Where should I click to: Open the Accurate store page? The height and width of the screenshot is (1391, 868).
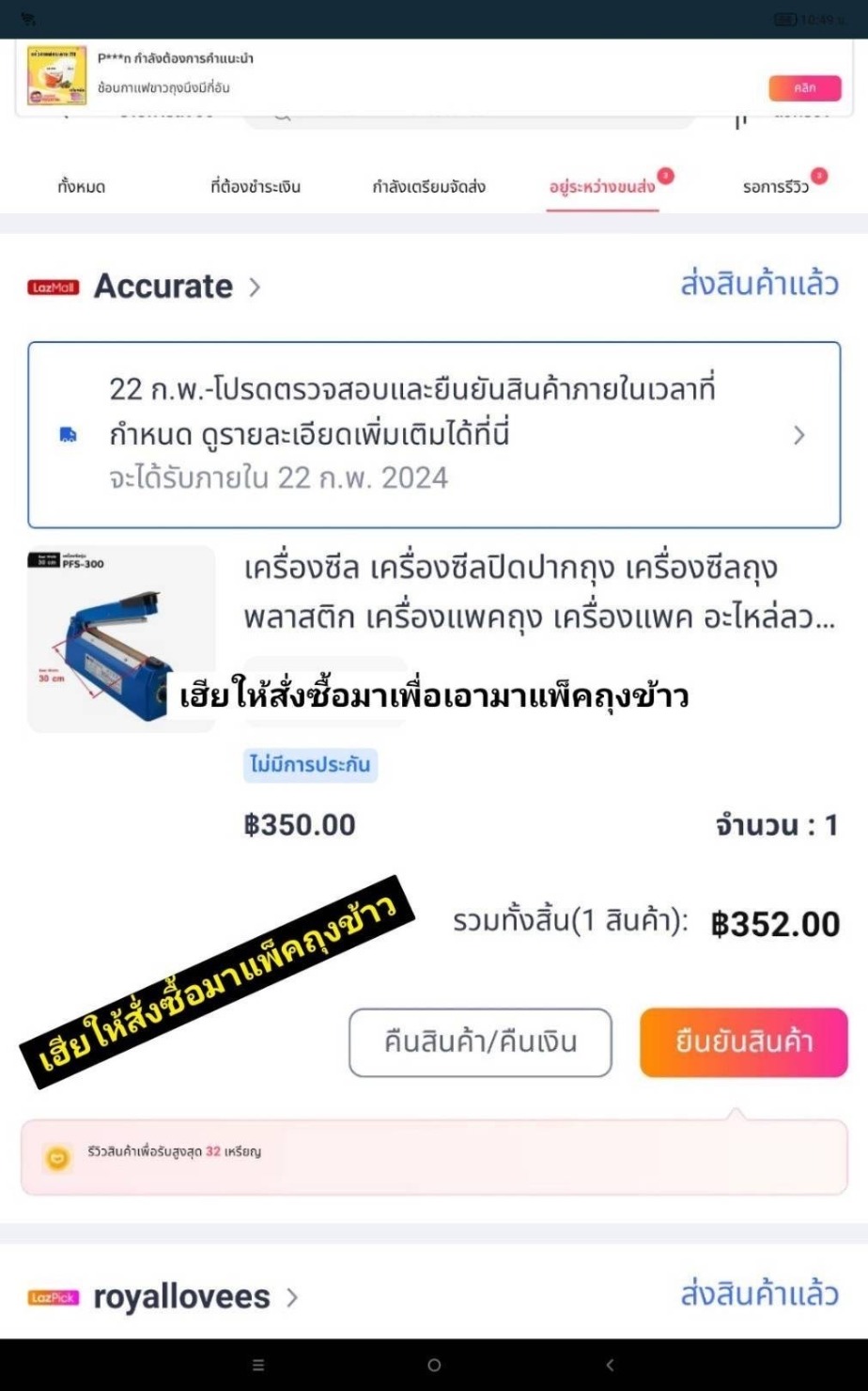click(x=163, y=287)
